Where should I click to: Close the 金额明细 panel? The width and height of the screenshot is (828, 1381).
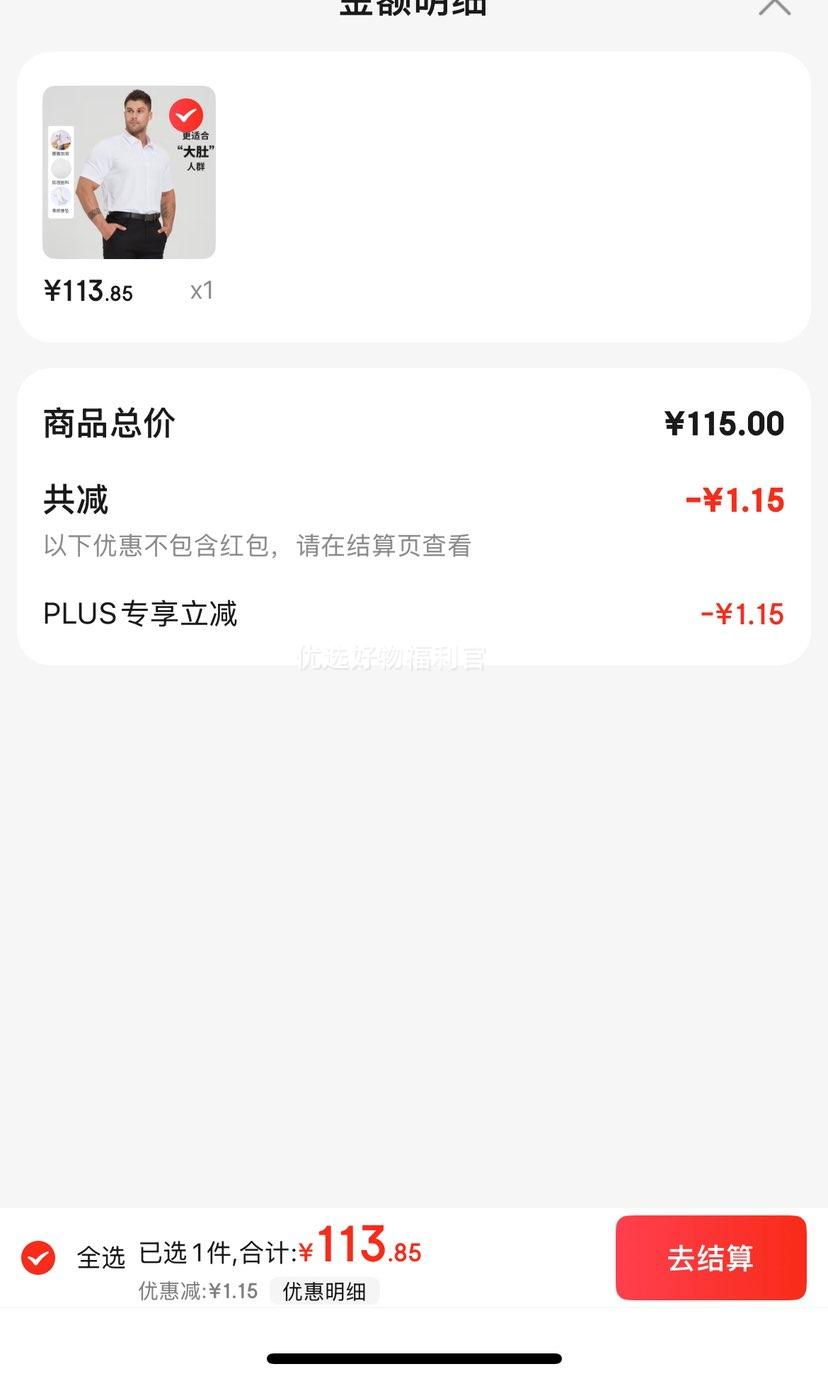(774, 6)
